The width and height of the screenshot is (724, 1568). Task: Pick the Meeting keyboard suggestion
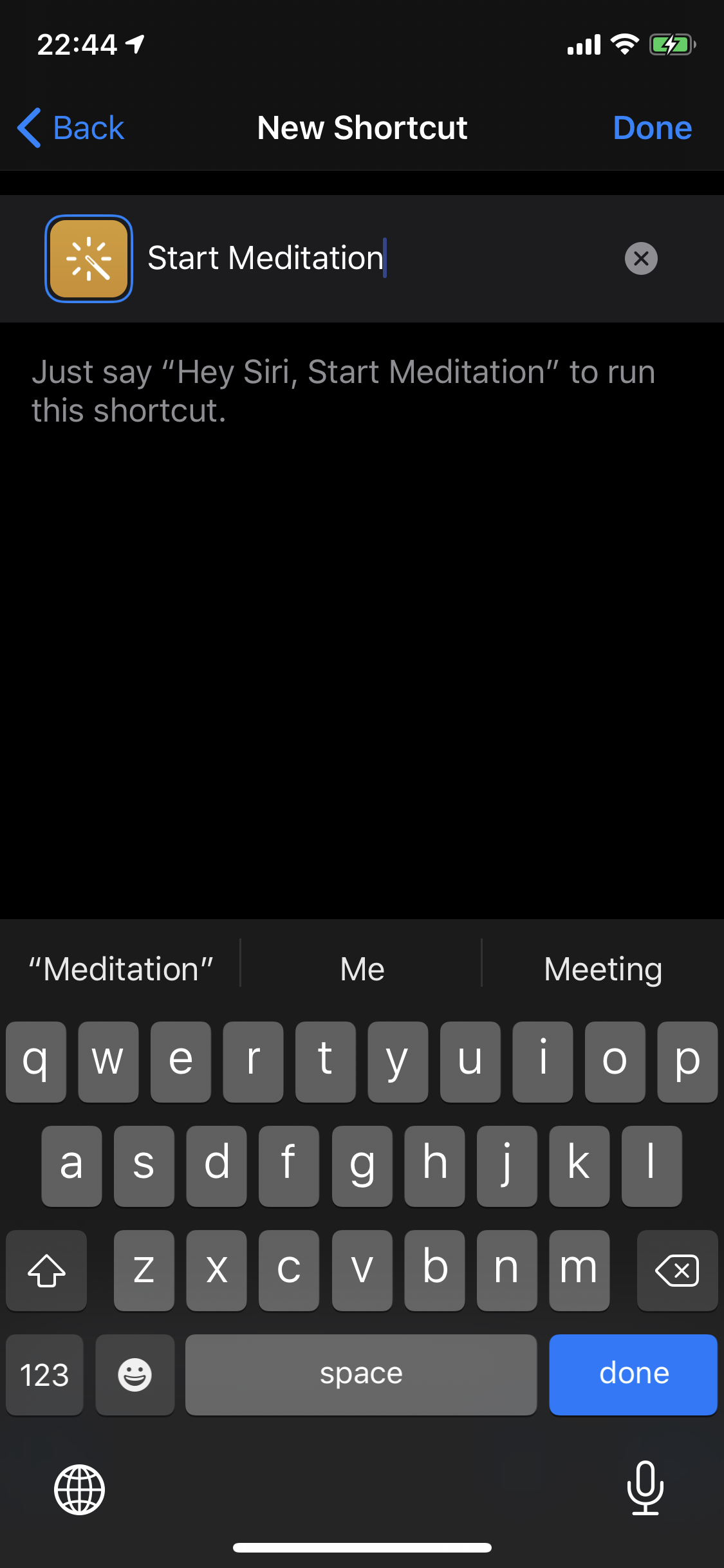pos(602,969)
